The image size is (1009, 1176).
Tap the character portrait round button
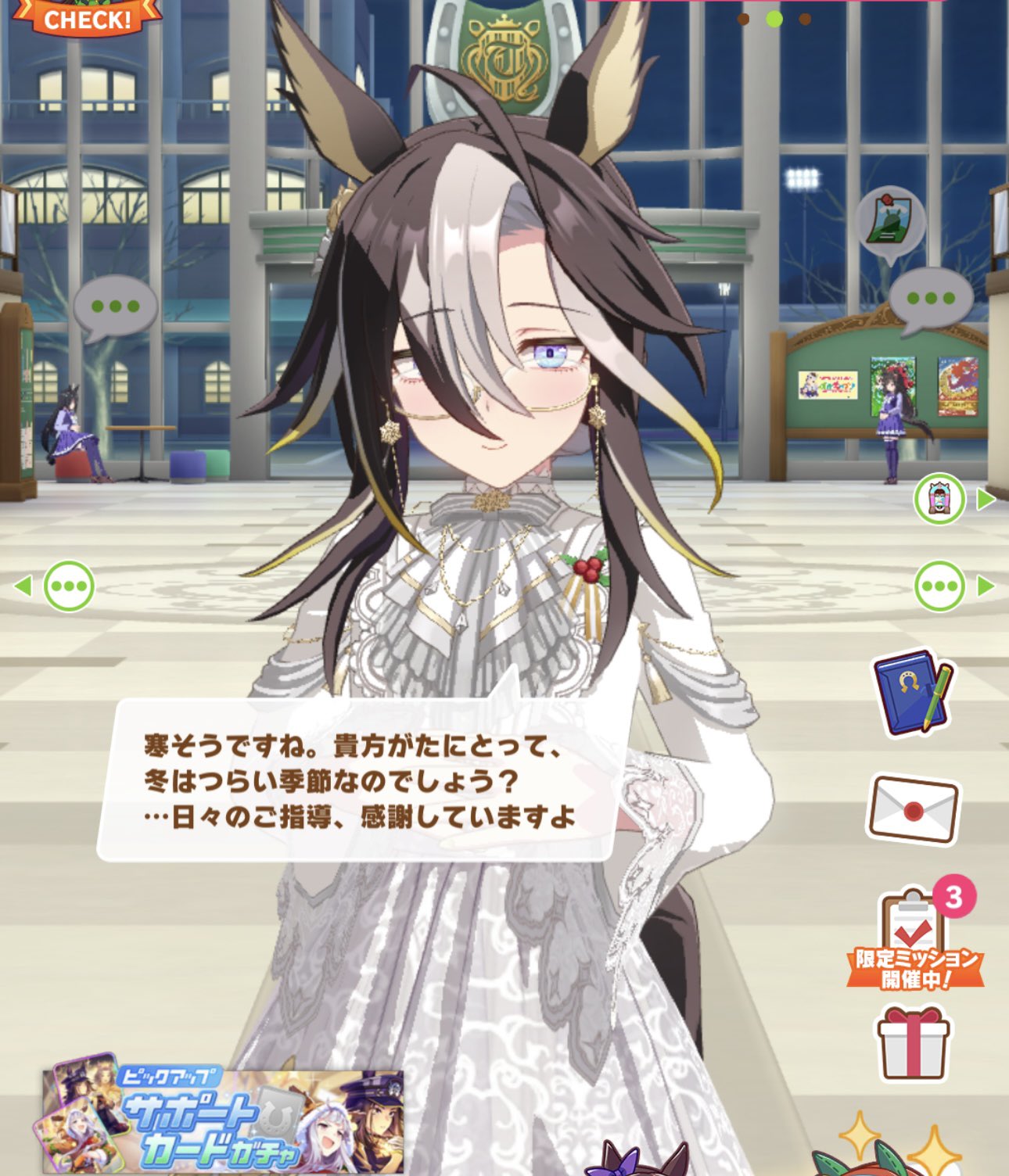click(939, 499)
